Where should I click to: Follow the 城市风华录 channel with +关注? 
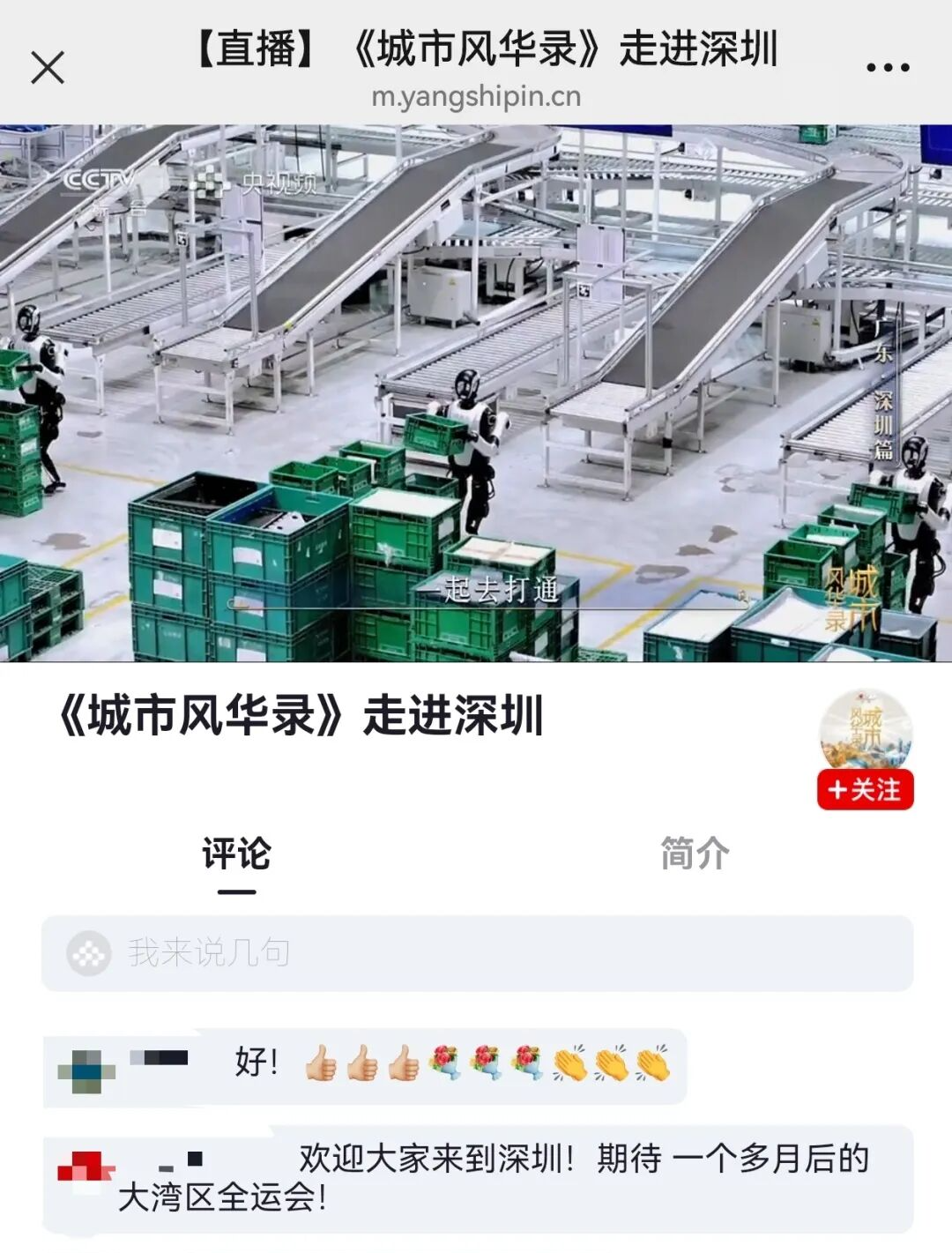point(865,789)
